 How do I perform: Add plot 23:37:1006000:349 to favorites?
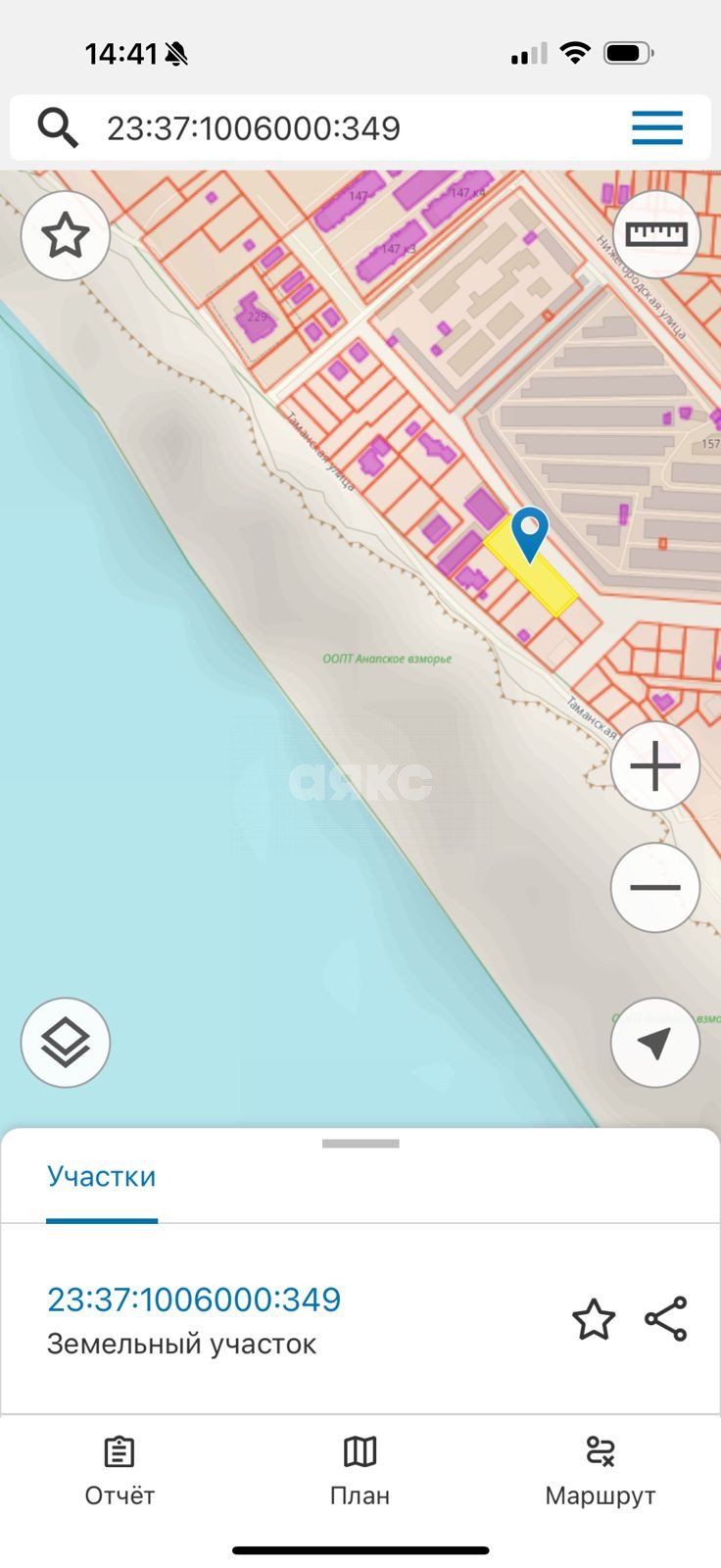coord(594,1319)
